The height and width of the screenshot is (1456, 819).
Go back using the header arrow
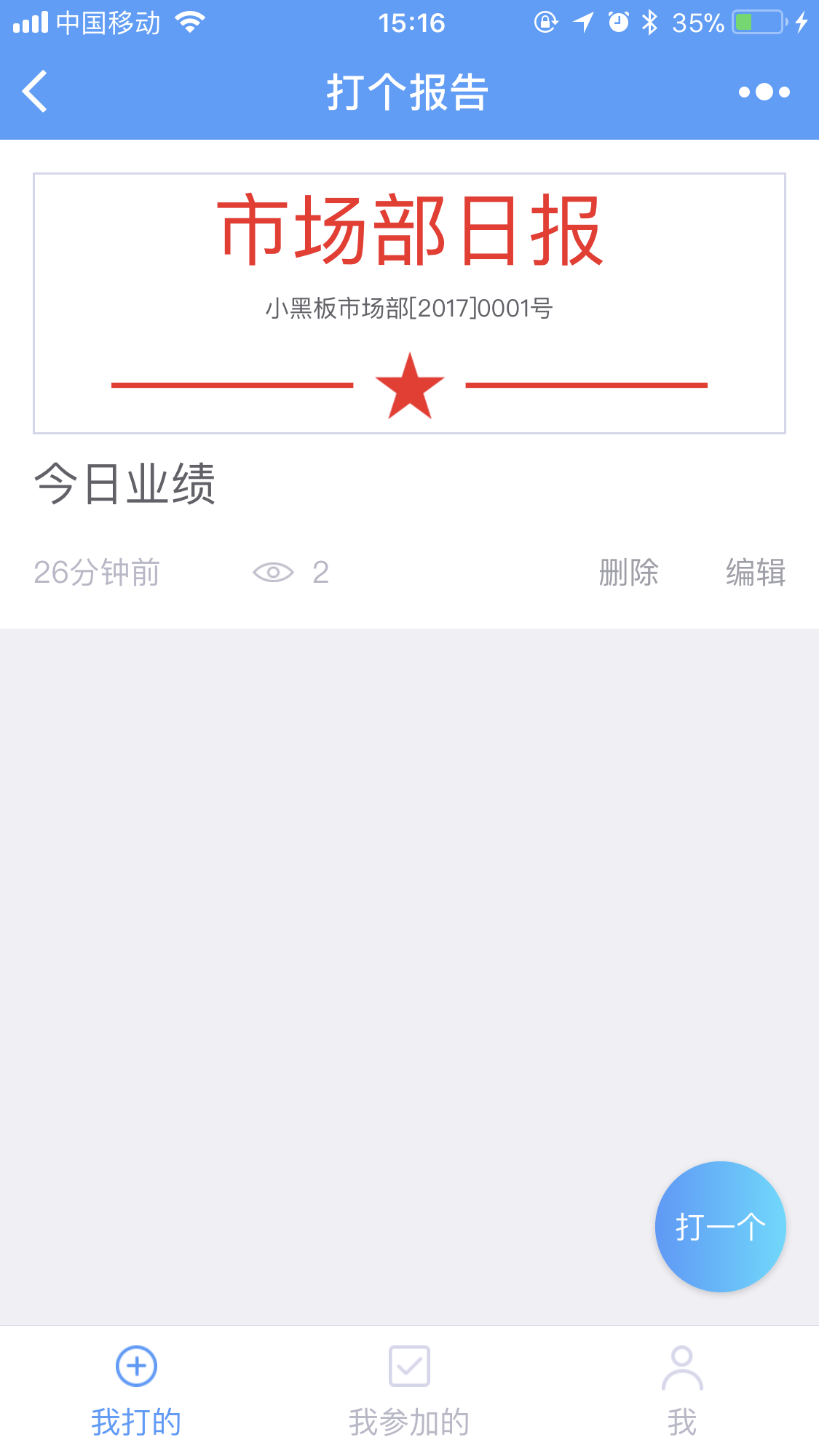[35, 92]
